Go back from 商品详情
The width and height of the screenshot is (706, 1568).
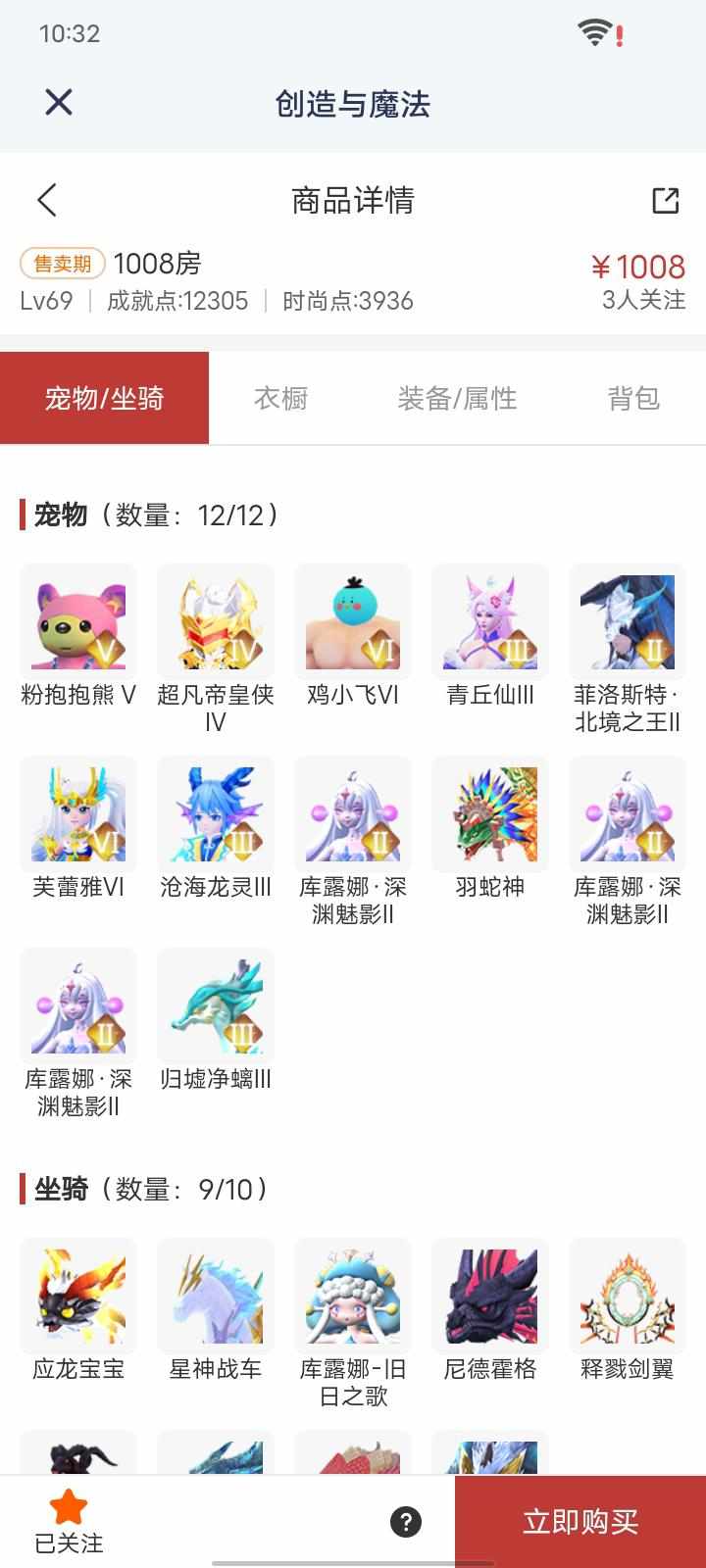[47, 200]
